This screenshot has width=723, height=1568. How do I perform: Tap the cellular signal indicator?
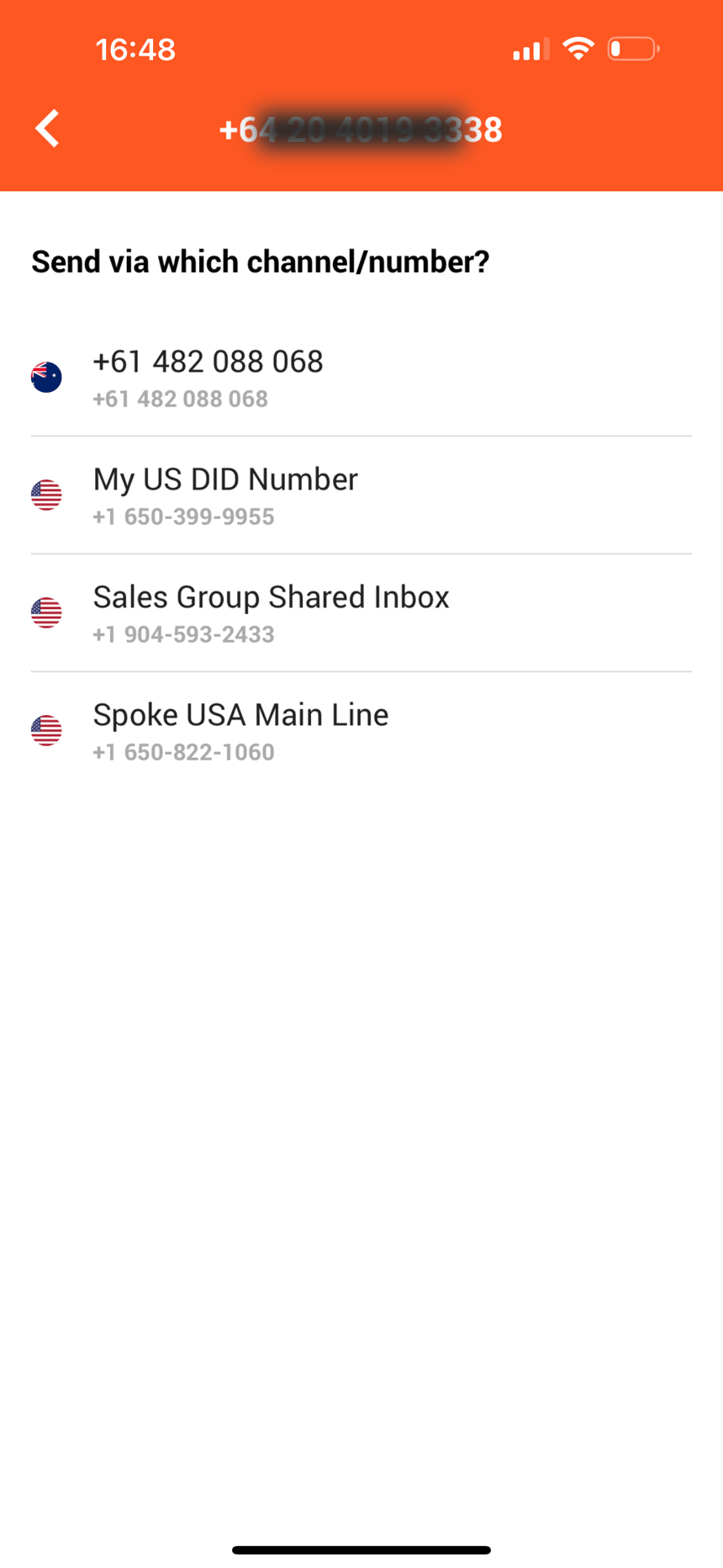click(x=528, y=48)
